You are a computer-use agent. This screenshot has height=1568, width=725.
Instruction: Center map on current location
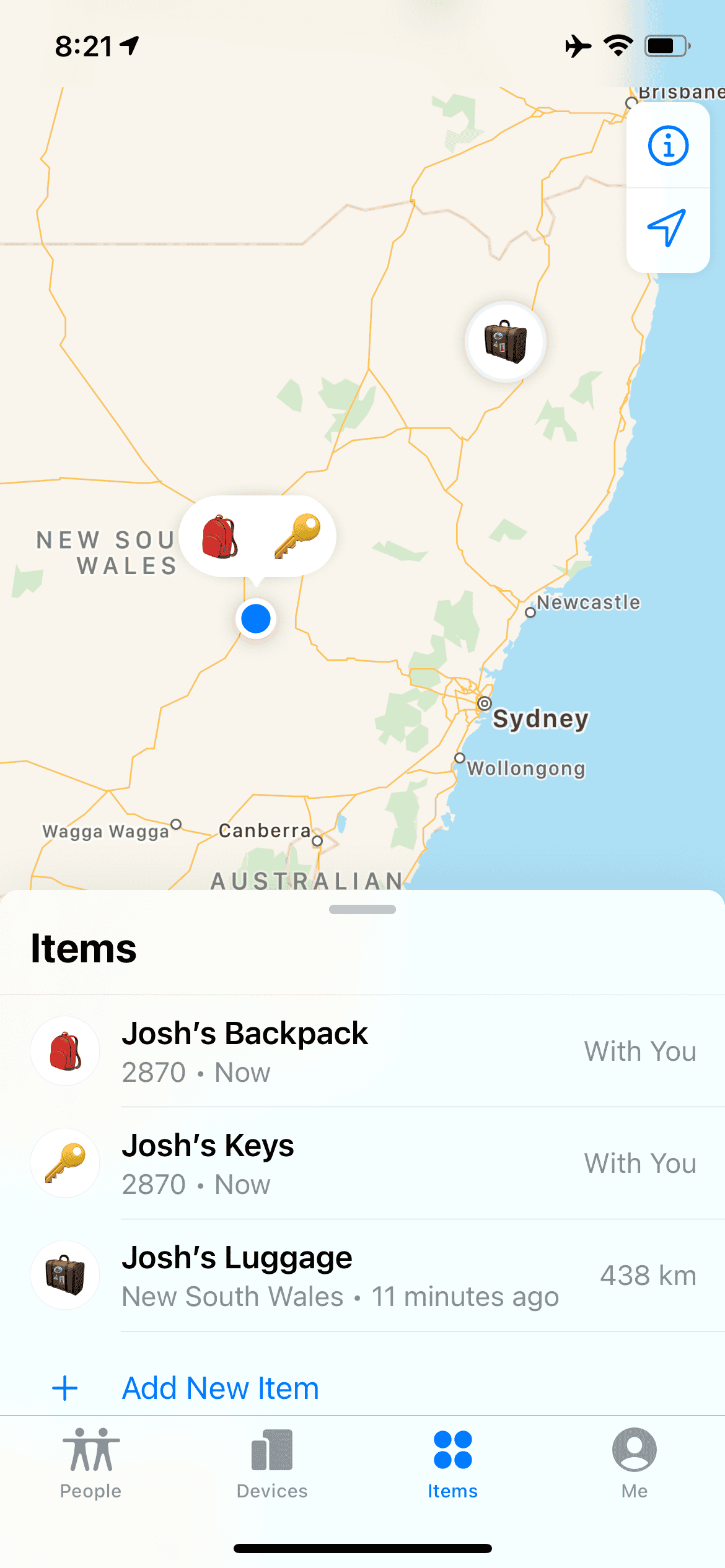(x=667, y=228)
